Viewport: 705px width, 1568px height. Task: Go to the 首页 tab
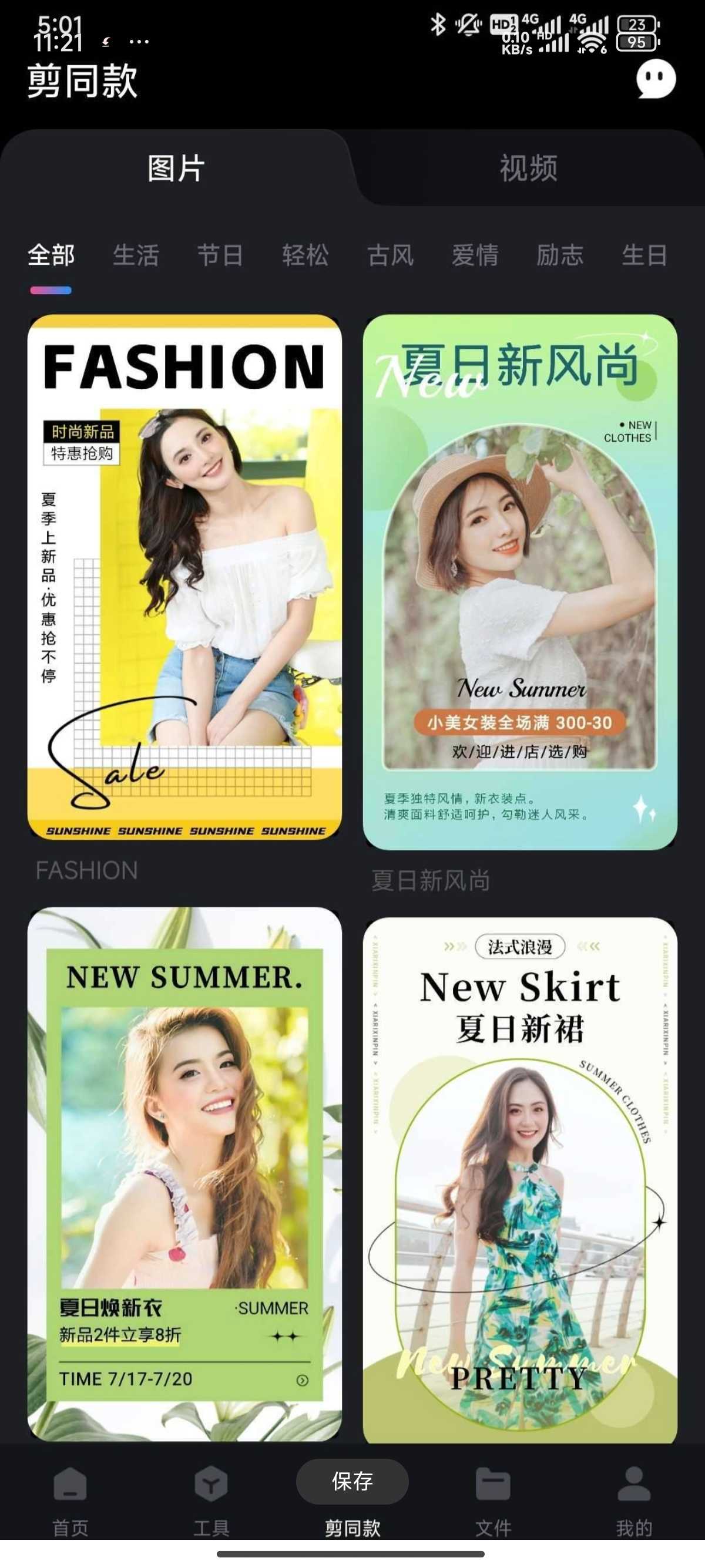tap(70, 1500)
